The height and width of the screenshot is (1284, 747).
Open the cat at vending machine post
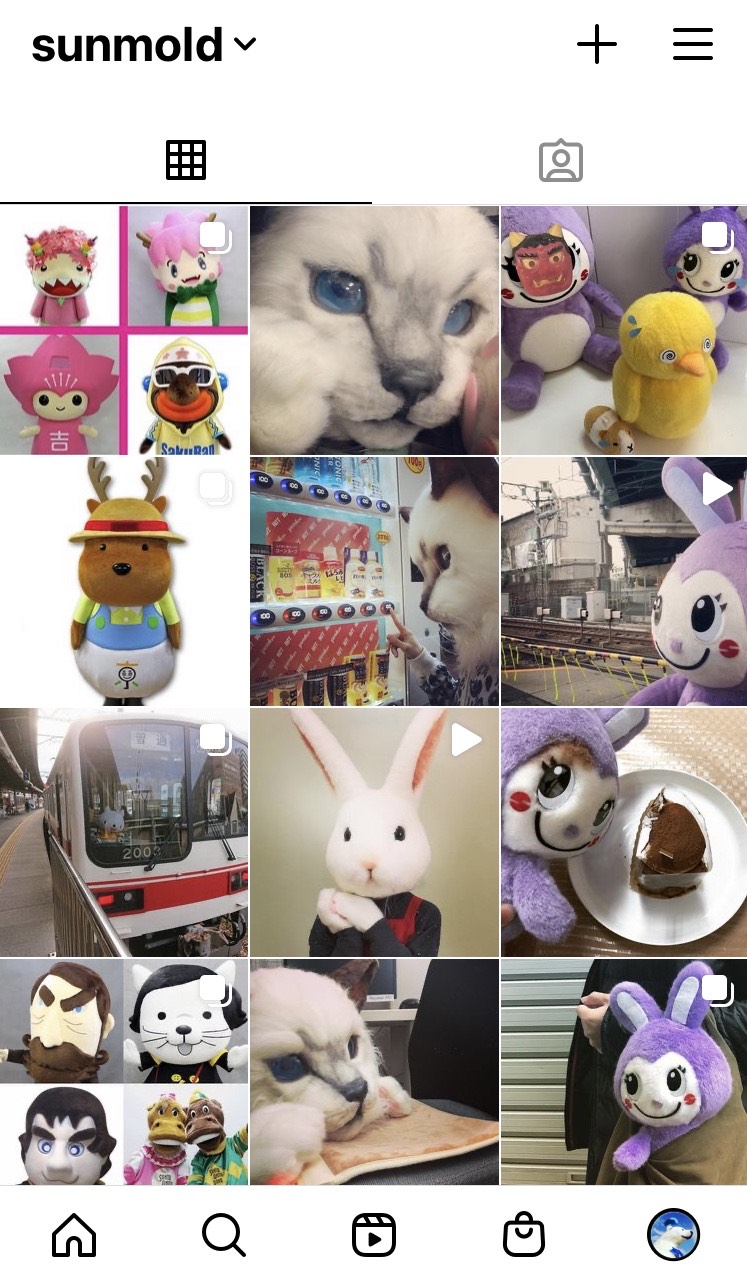(x=374, y=581)
